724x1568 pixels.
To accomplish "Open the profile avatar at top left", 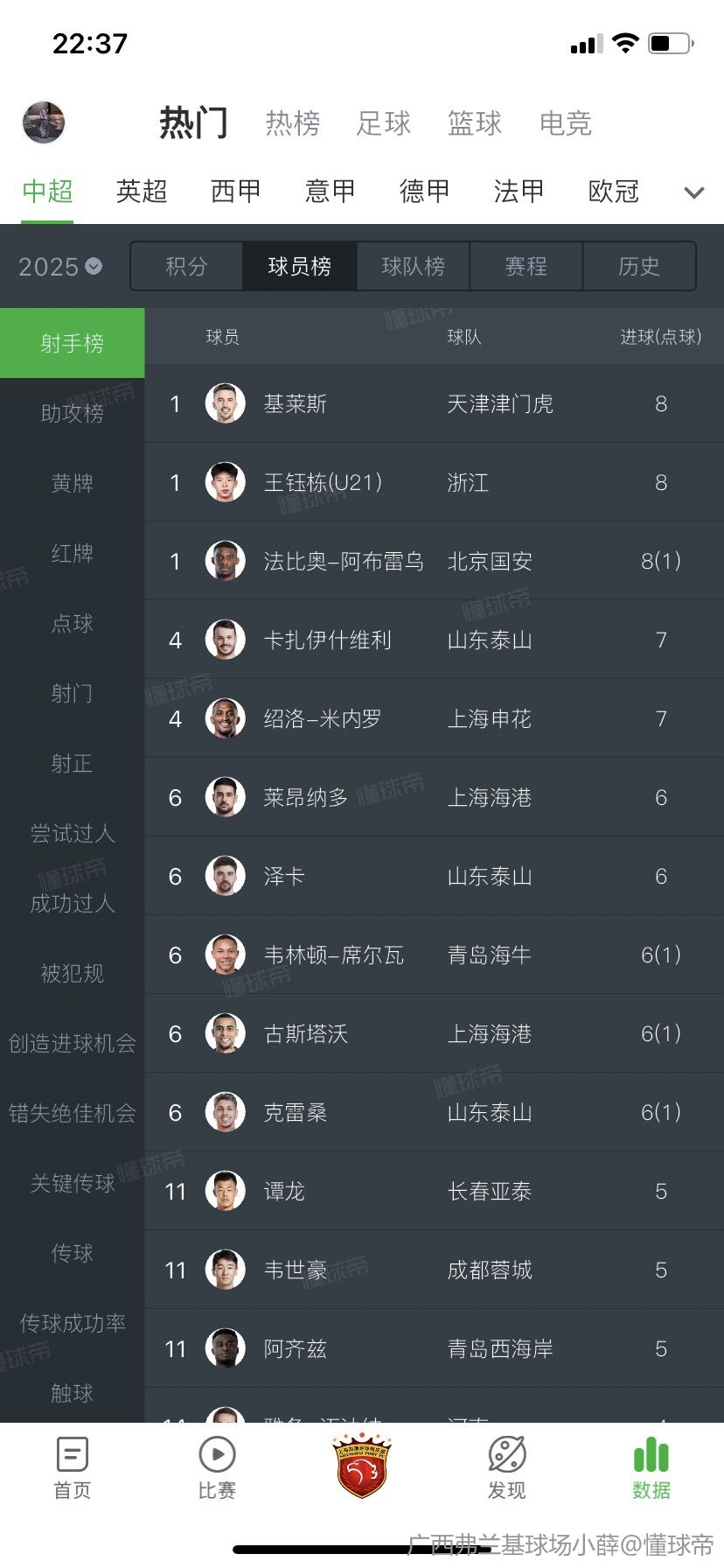I will click(x=44, y=122).
